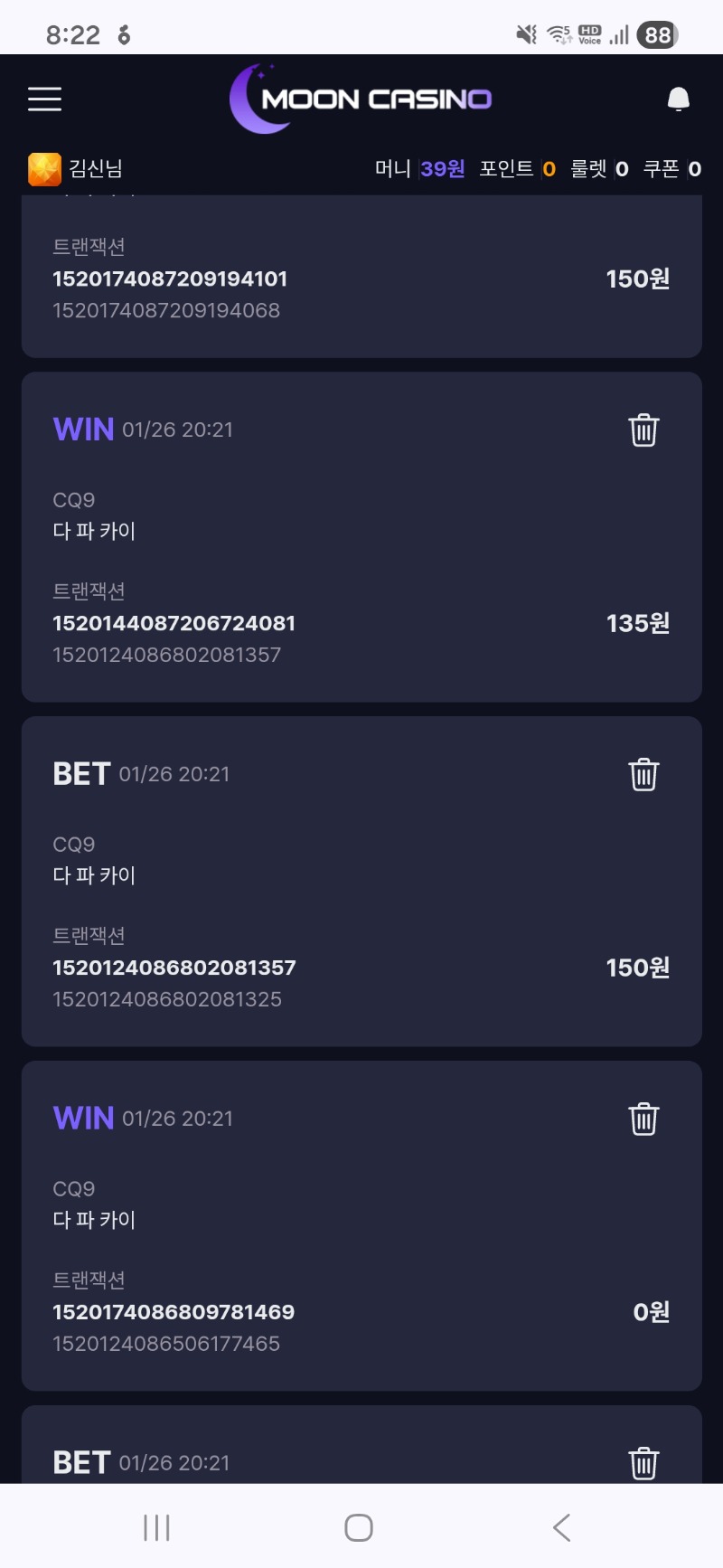Click the battery indicator showing 88
The width and height of the screenshot is (723, 1568).
659,34
